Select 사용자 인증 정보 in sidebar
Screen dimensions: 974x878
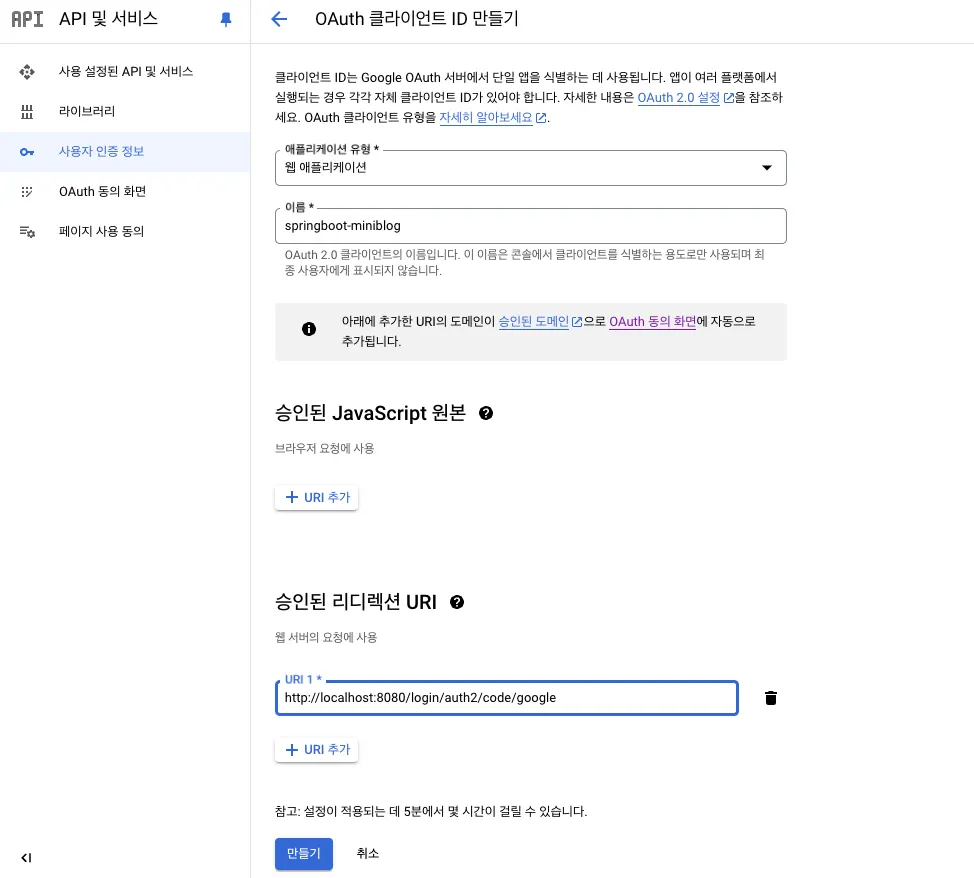[x=101, y=152]
